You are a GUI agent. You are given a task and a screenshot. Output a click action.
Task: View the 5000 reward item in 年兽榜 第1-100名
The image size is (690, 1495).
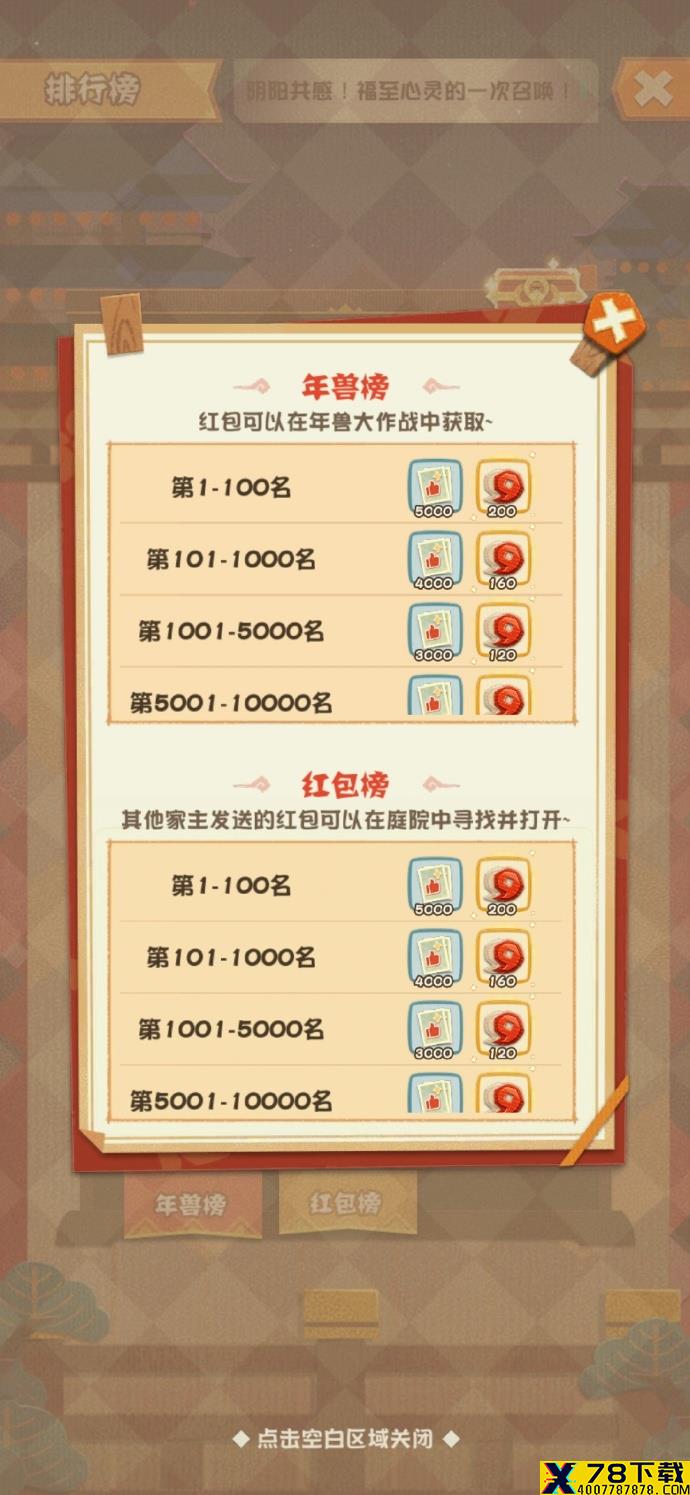point(431,488)
